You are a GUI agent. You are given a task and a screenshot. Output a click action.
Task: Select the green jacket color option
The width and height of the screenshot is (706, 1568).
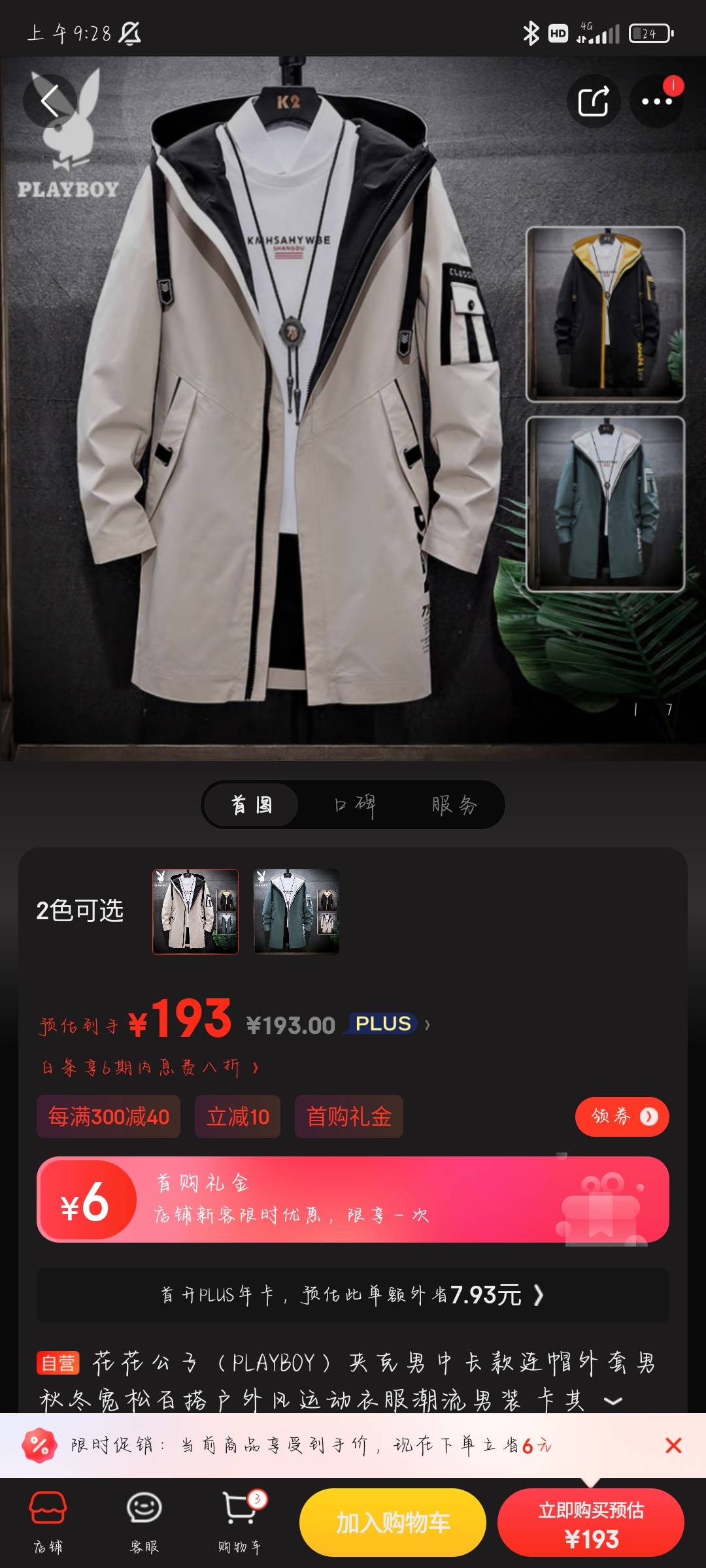point(296,911)
